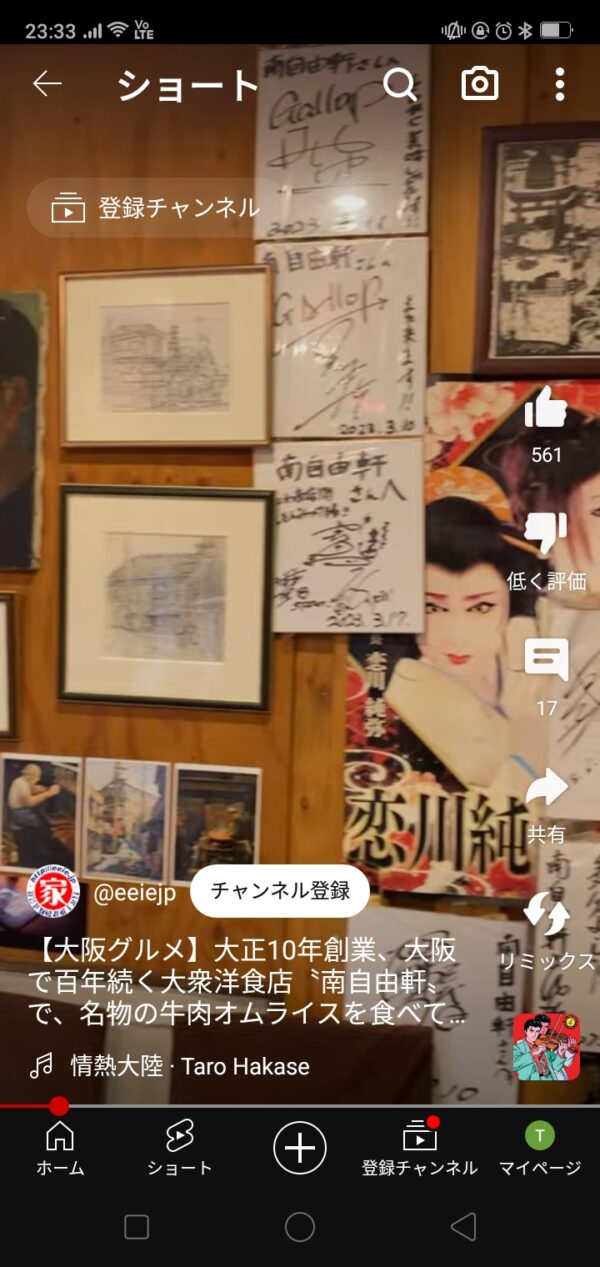Go to the マイページ tab

540,1148
